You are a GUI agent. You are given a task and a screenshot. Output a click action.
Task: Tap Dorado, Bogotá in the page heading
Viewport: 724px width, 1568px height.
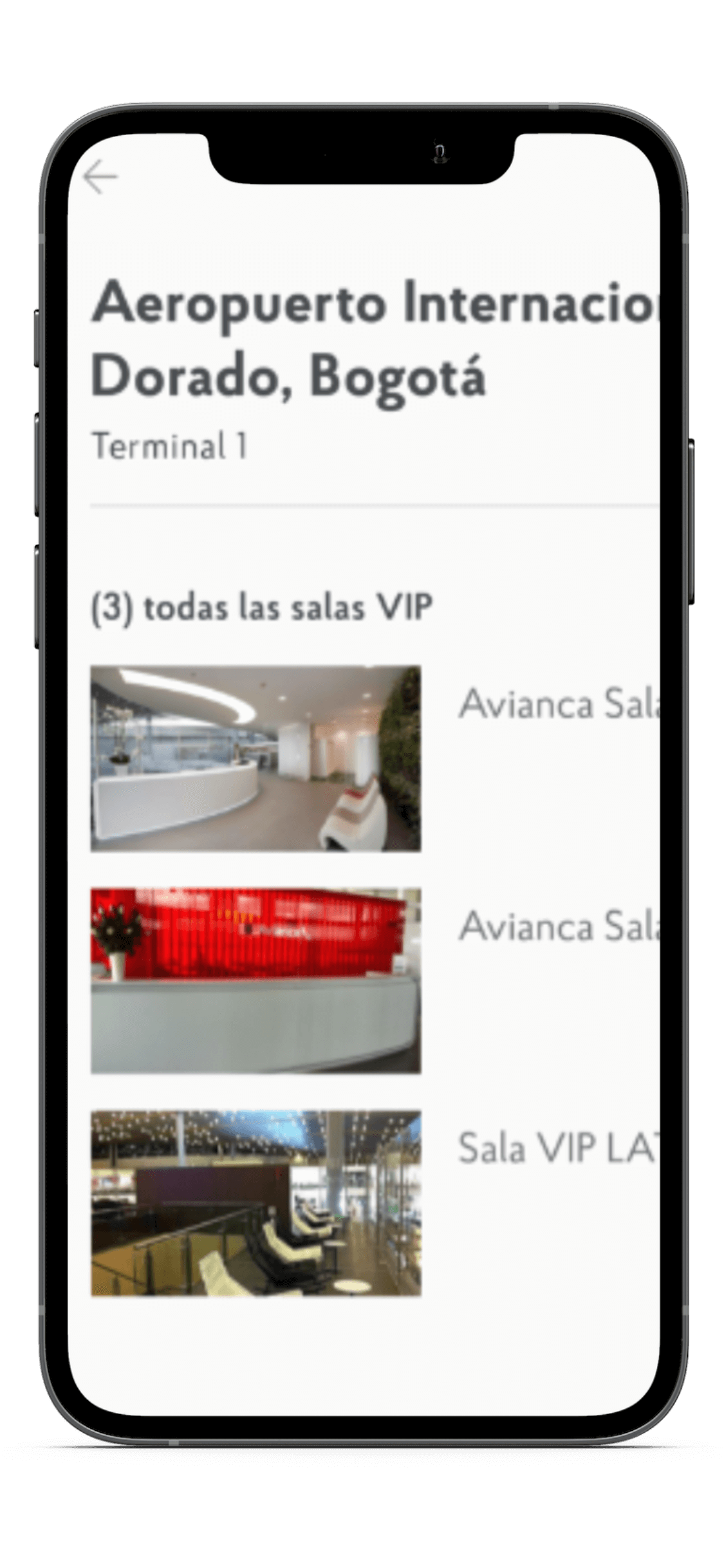pos(290,377)
